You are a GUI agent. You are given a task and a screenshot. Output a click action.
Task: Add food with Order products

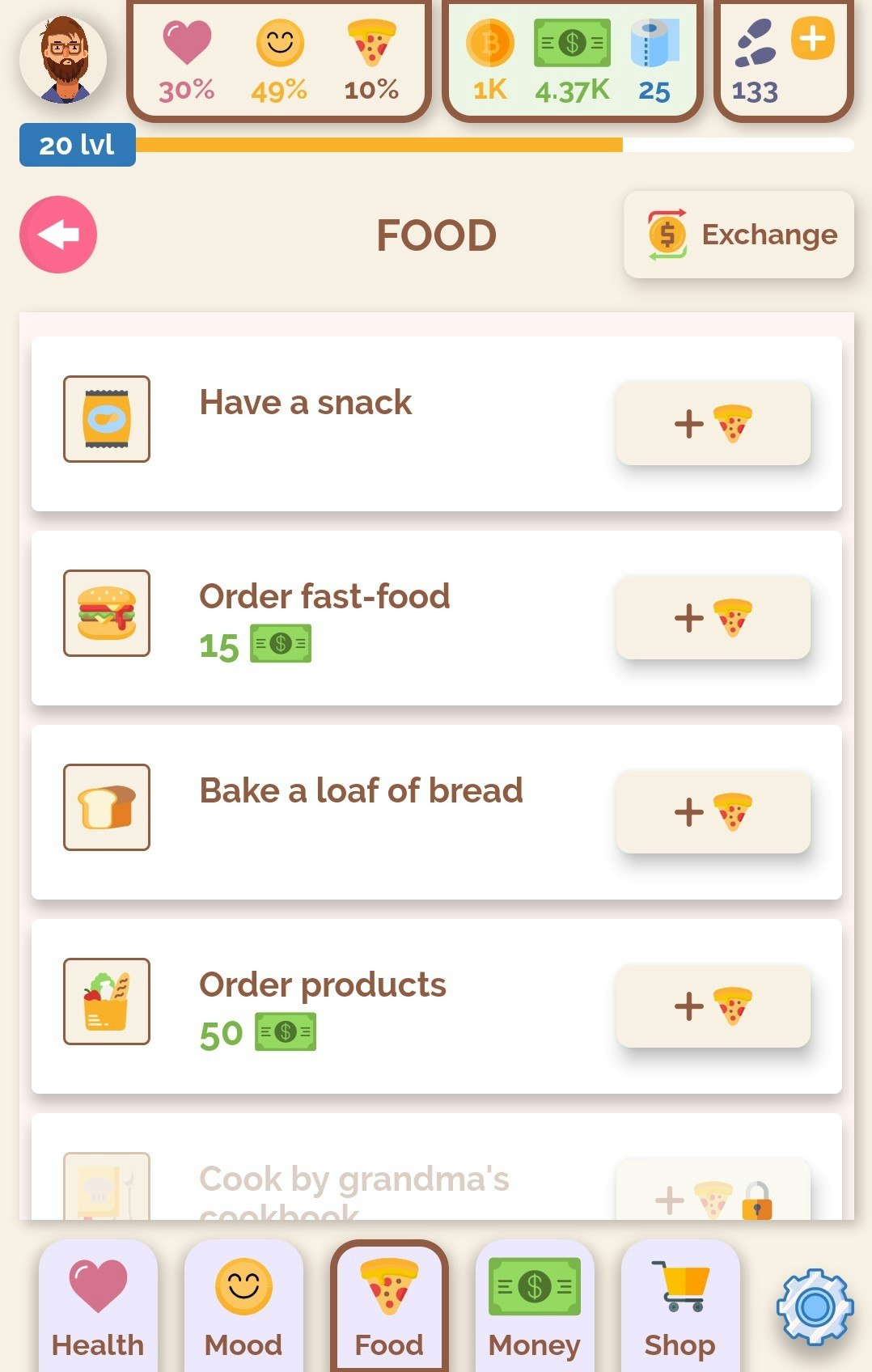click(x=713, y=1006)
